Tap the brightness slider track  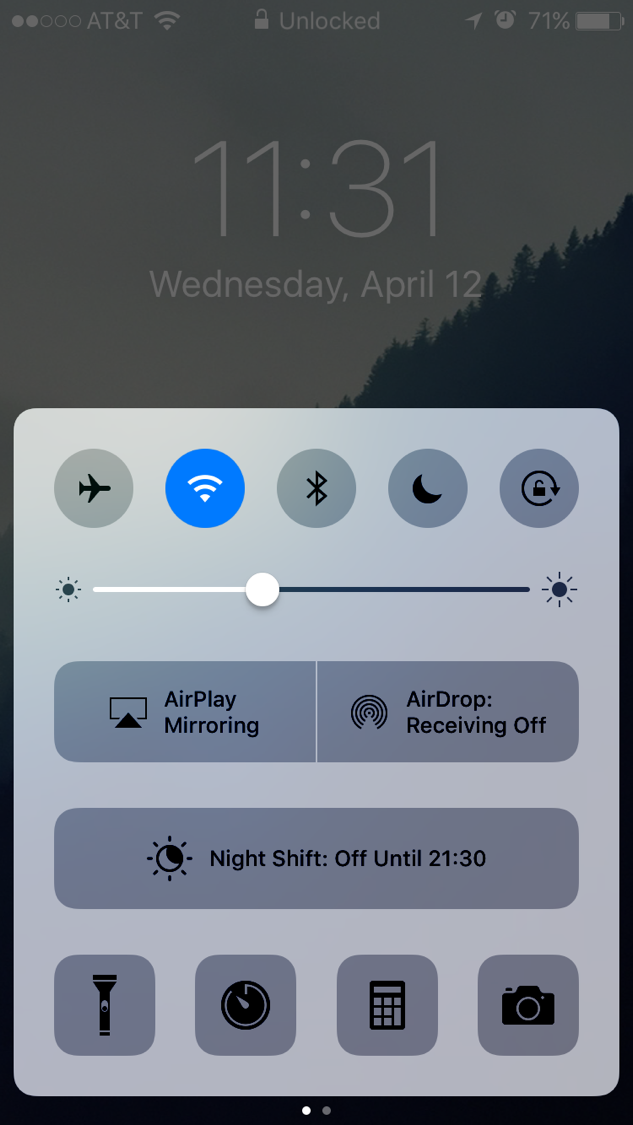pyautogui.click(x=400, y=590)
